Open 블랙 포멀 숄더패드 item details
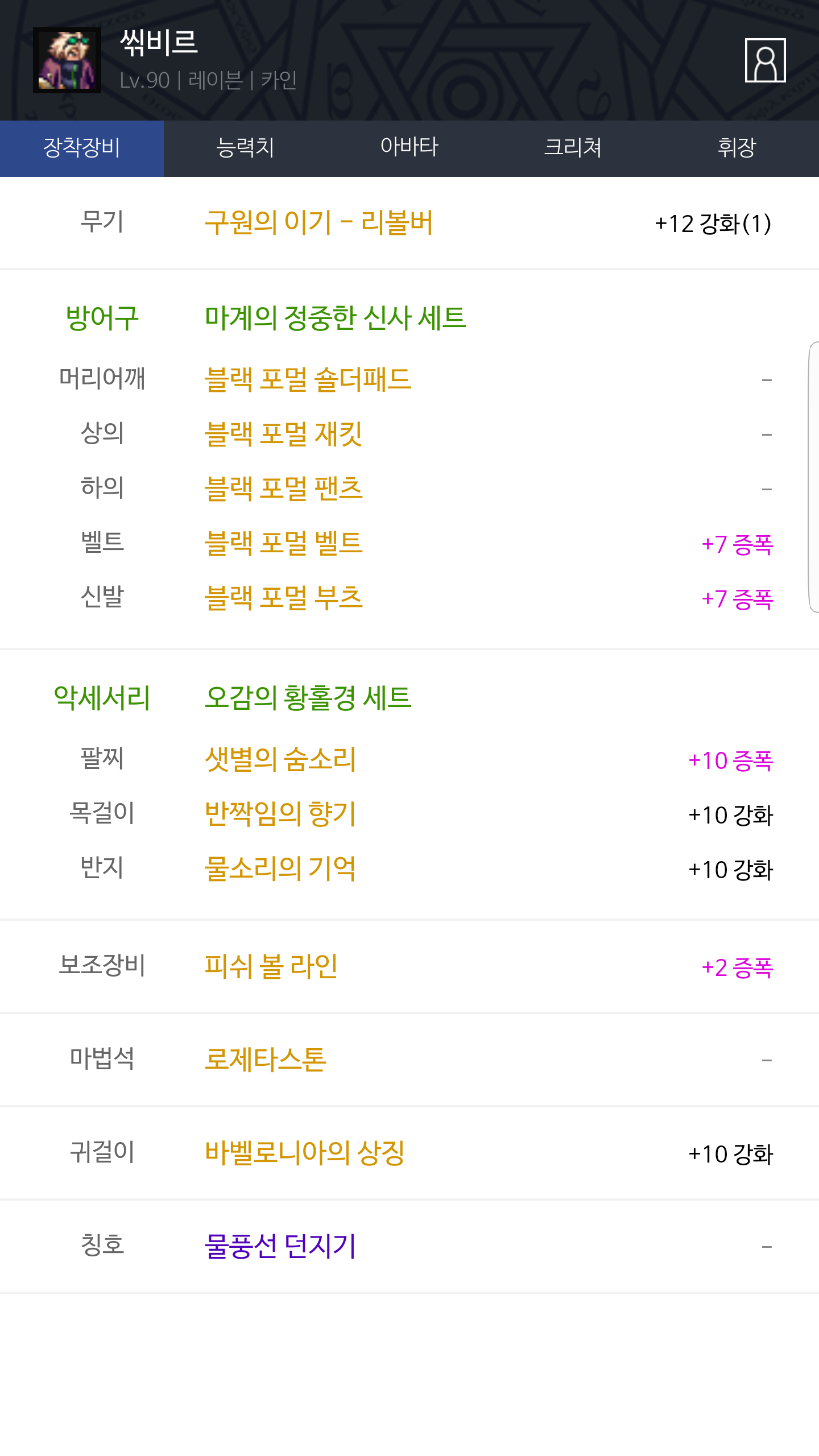 308,379
